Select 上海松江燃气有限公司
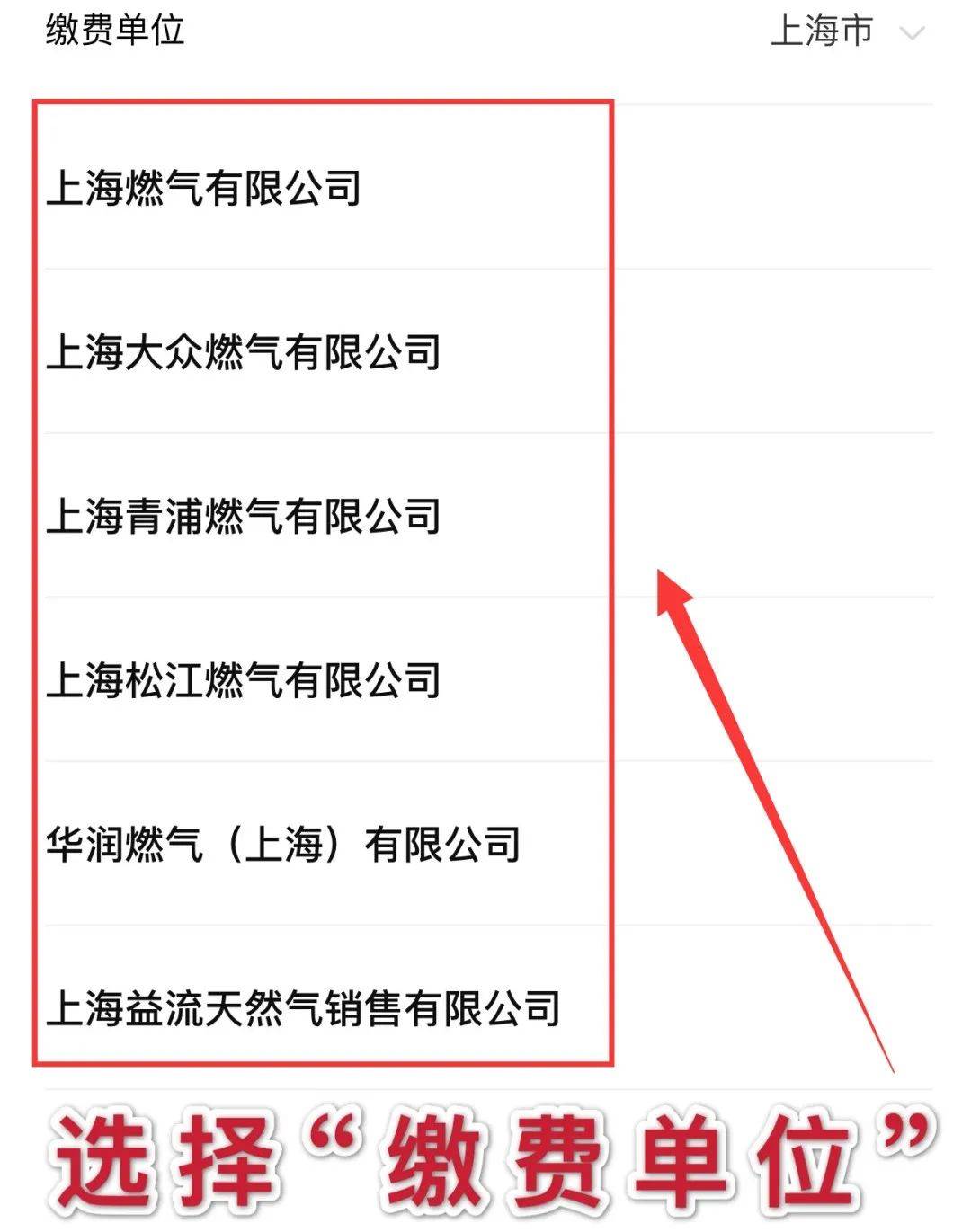The height and width of the screenshot is (1232, 971). (244, 680)
